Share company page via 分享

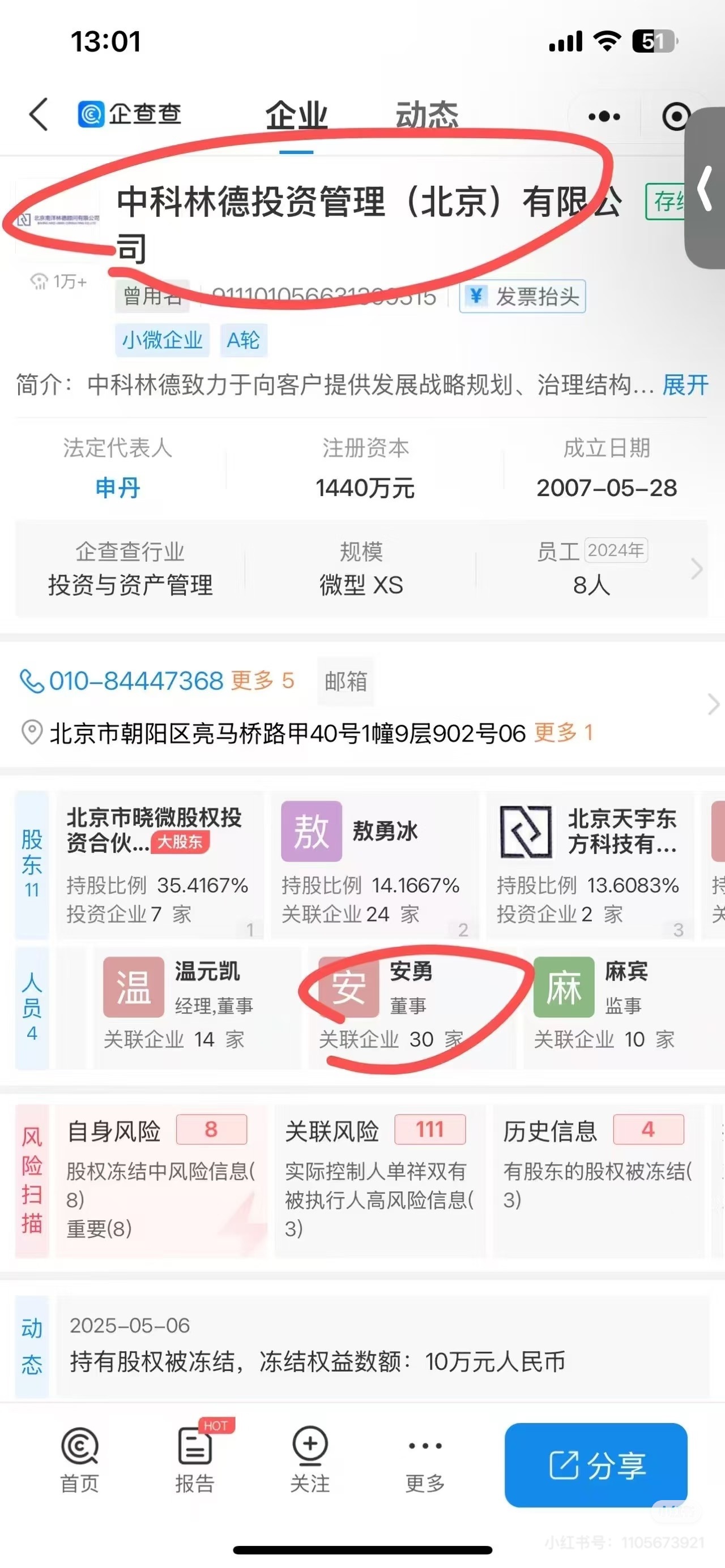596,1465
